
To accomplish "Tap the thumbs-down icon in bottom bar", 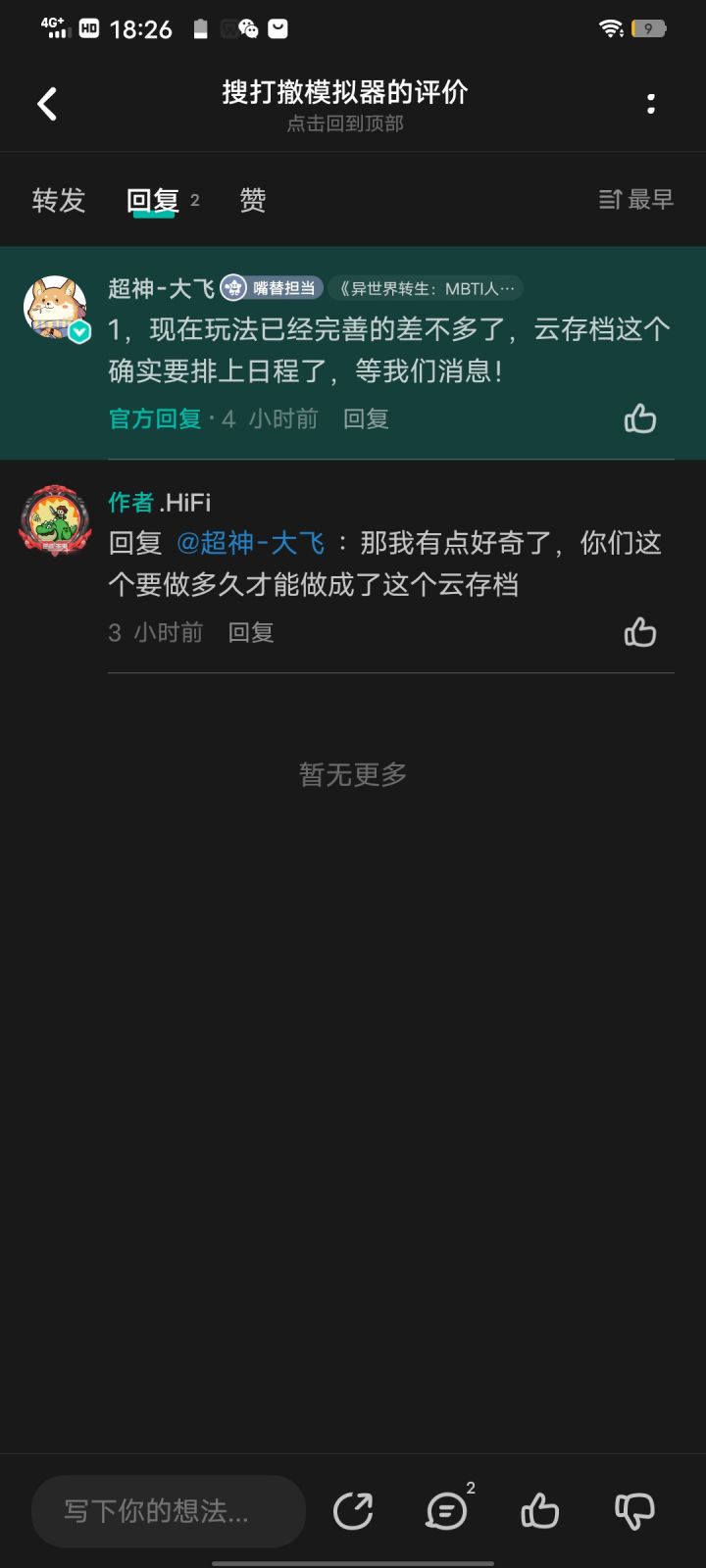I will click(633, 1510).
